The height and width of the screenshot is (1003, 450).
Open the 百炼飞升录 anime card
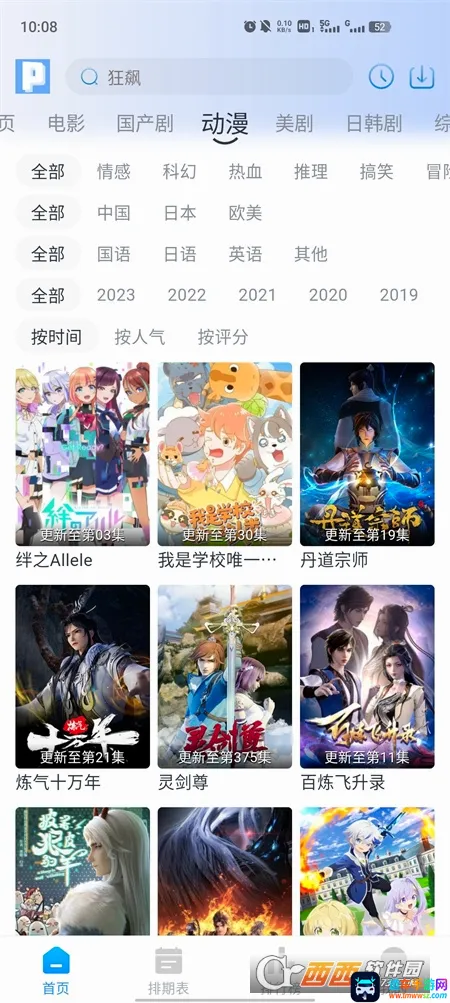tap(367, 688)
